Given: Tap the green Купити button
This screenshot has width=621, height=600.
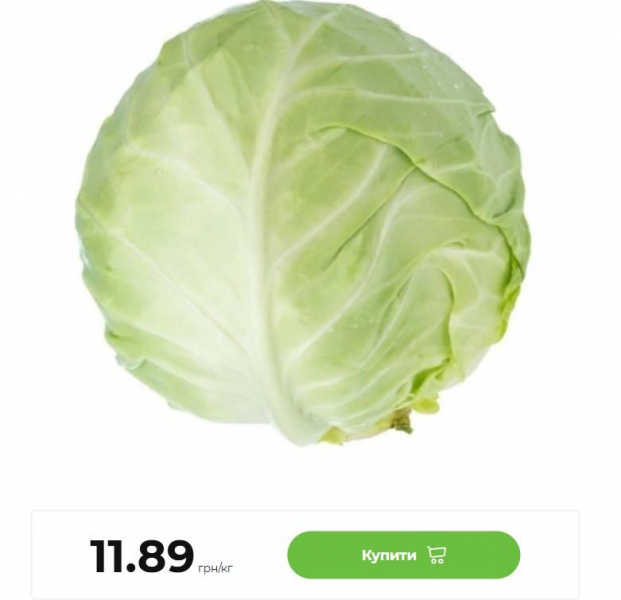Looking at the screenshot, I should (403, 555).
